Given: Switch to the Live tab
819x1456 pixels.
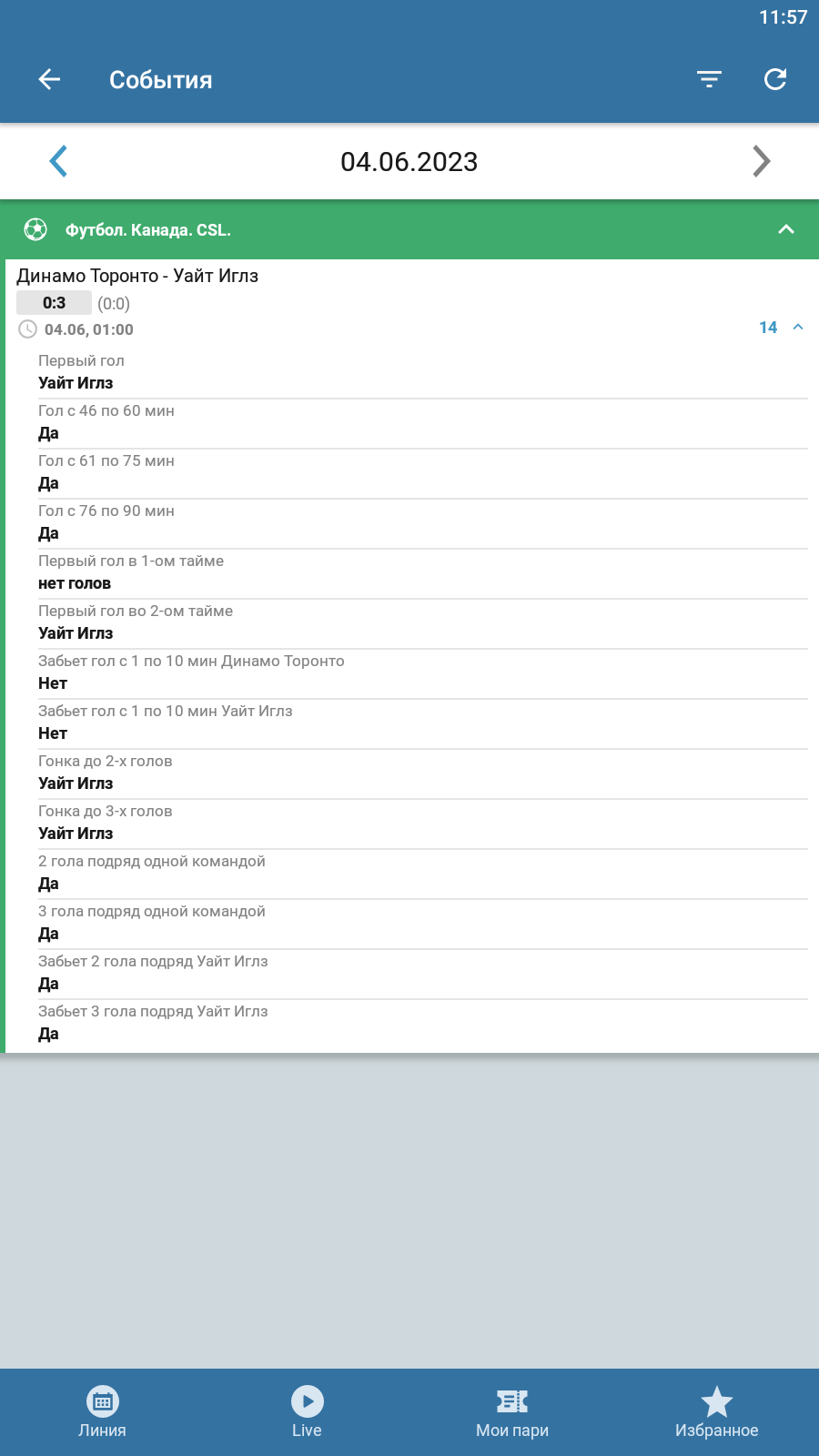Looking at the screenshot, I should (307, 1412).
